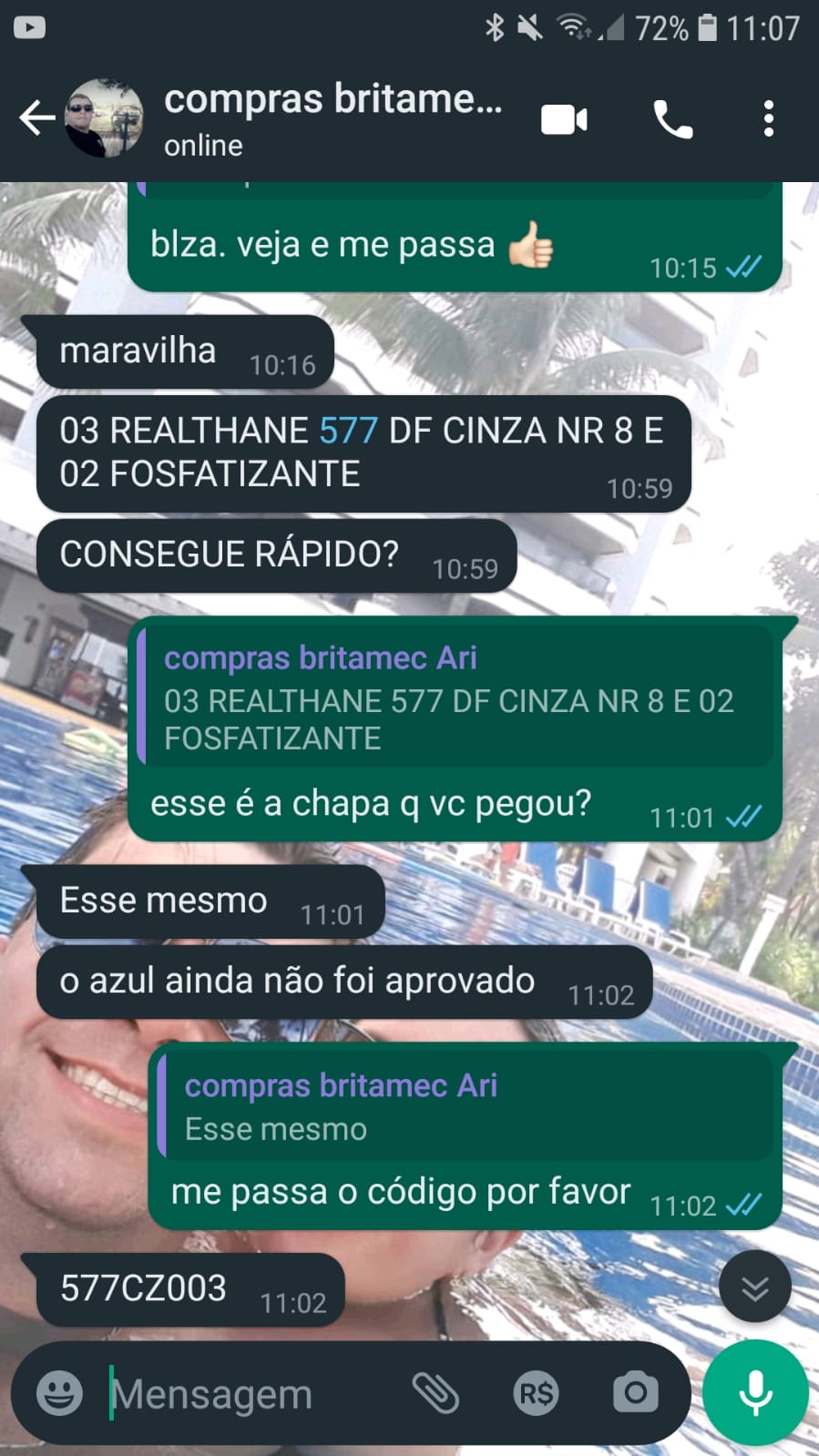View contact info for compras britame...

coord(333,118)
